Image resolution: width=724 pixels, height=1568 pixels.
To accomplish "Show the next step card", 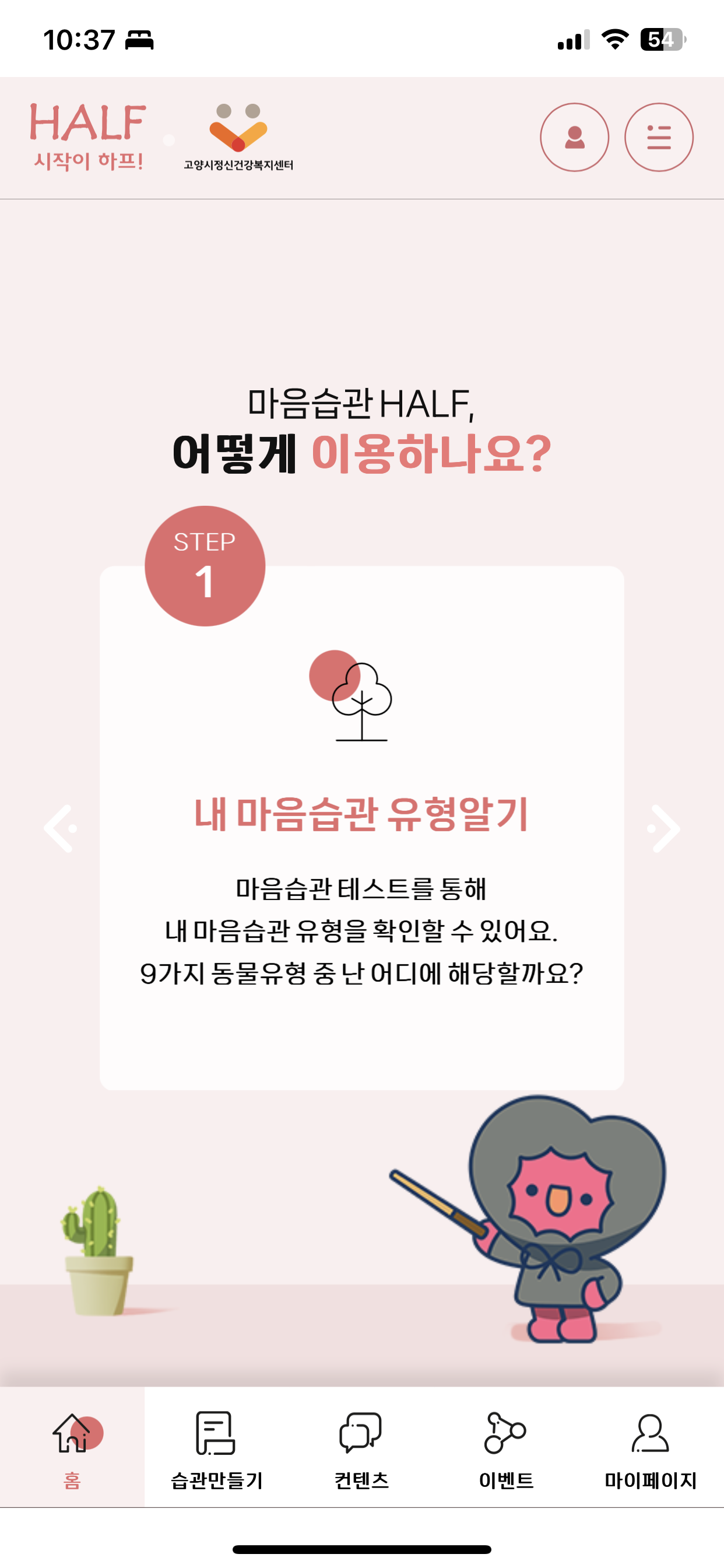I will (665, 828).
